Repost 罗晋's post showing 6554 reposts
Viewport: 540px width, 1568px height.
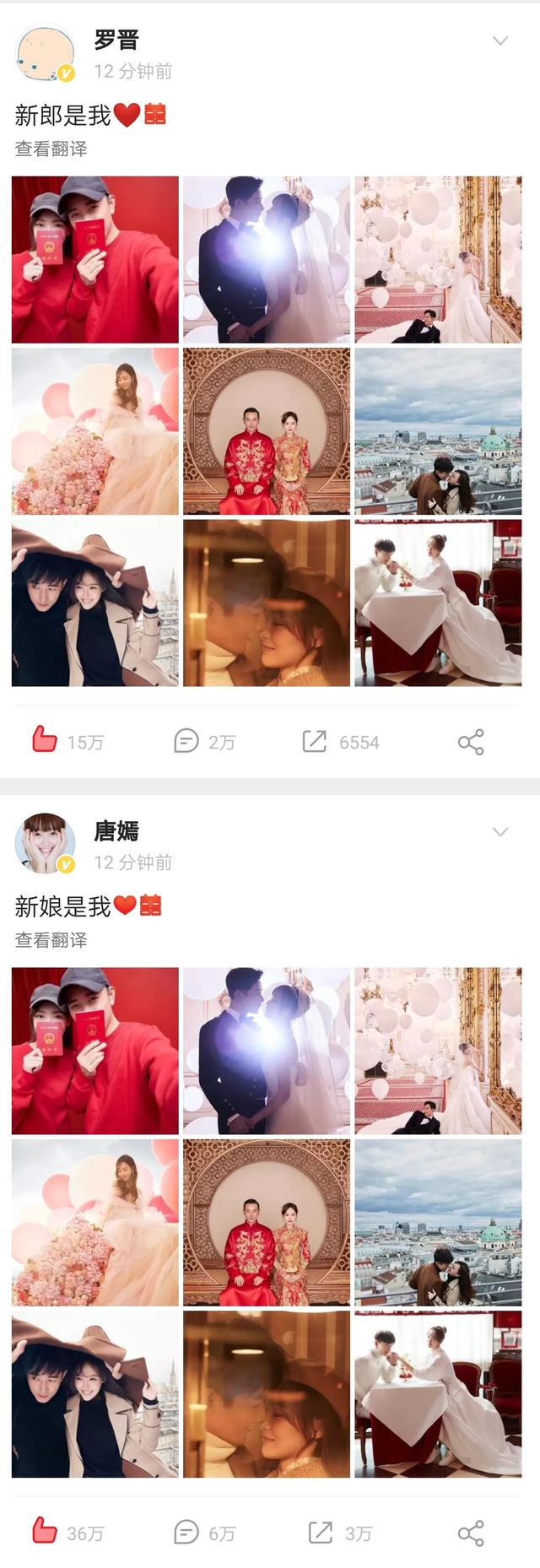tap(315, 741)
